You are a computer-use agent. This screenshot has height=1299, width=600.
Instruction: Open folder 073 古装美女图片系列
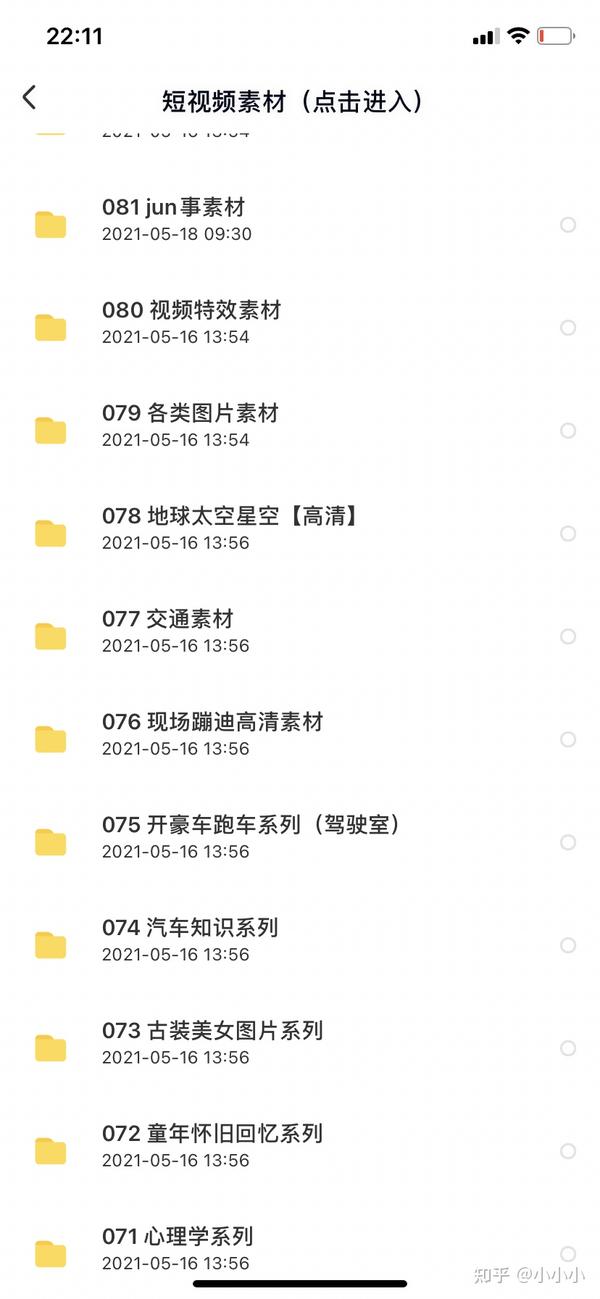(x=300, y=1044)
